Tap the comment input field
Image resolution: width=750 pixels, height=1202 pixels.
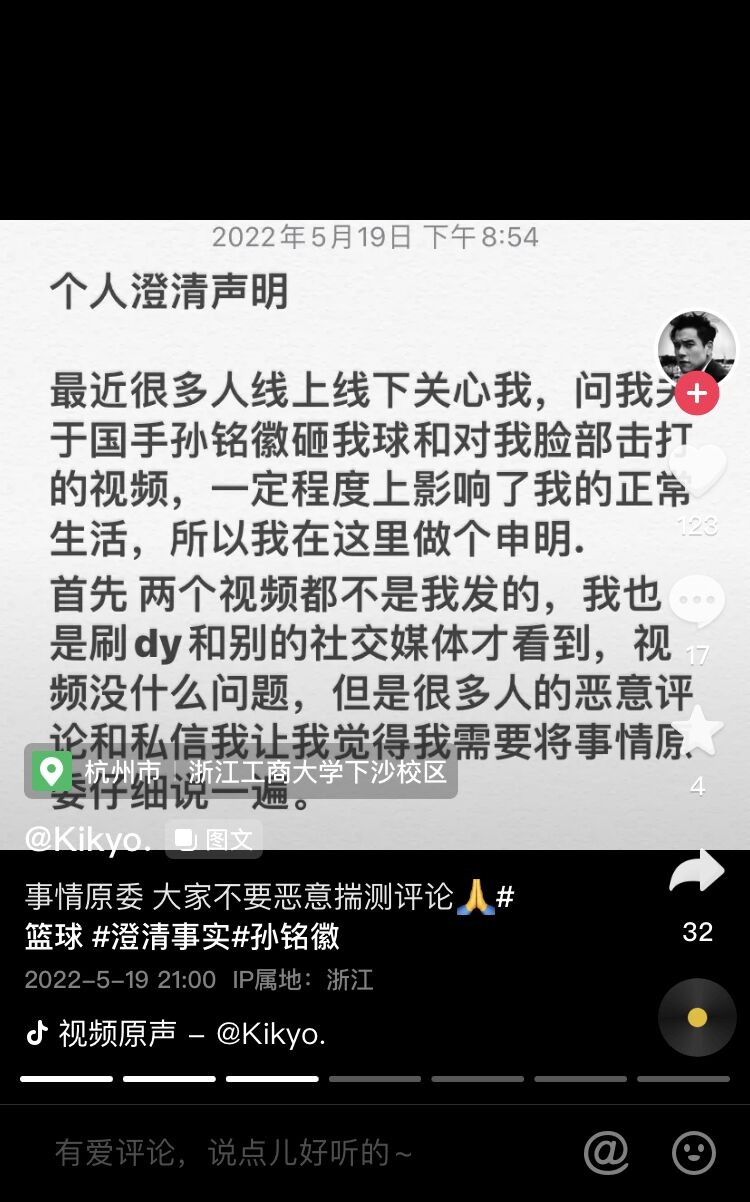(300, 1153)
